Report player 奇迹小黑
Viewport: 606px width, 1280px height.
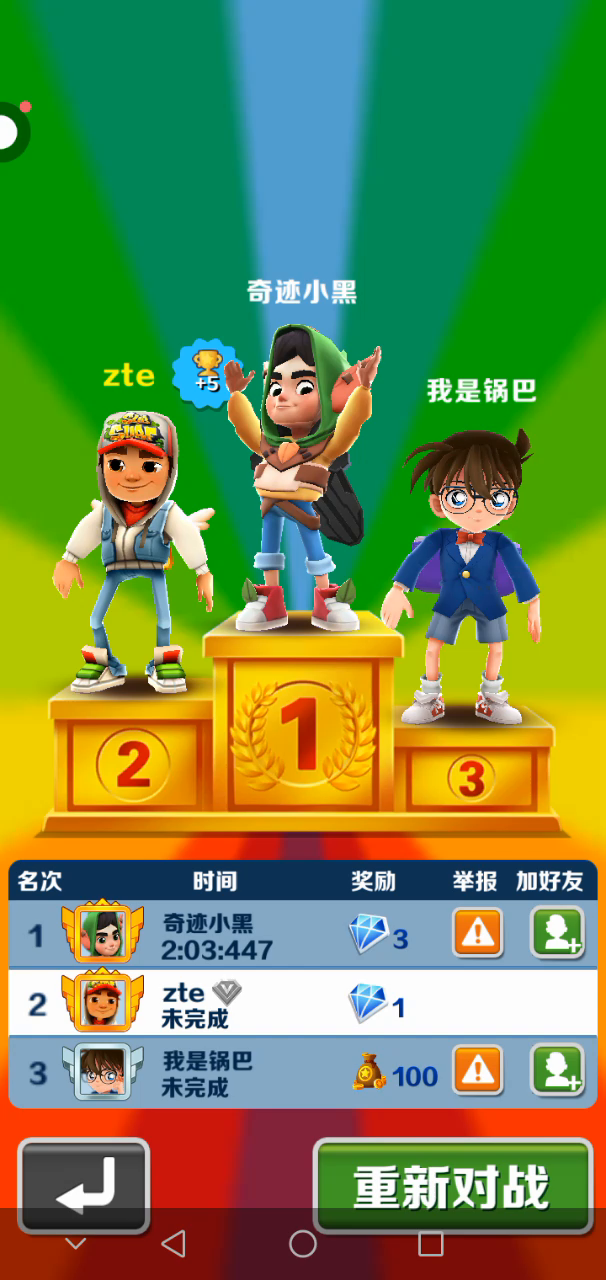click(478, 933)
